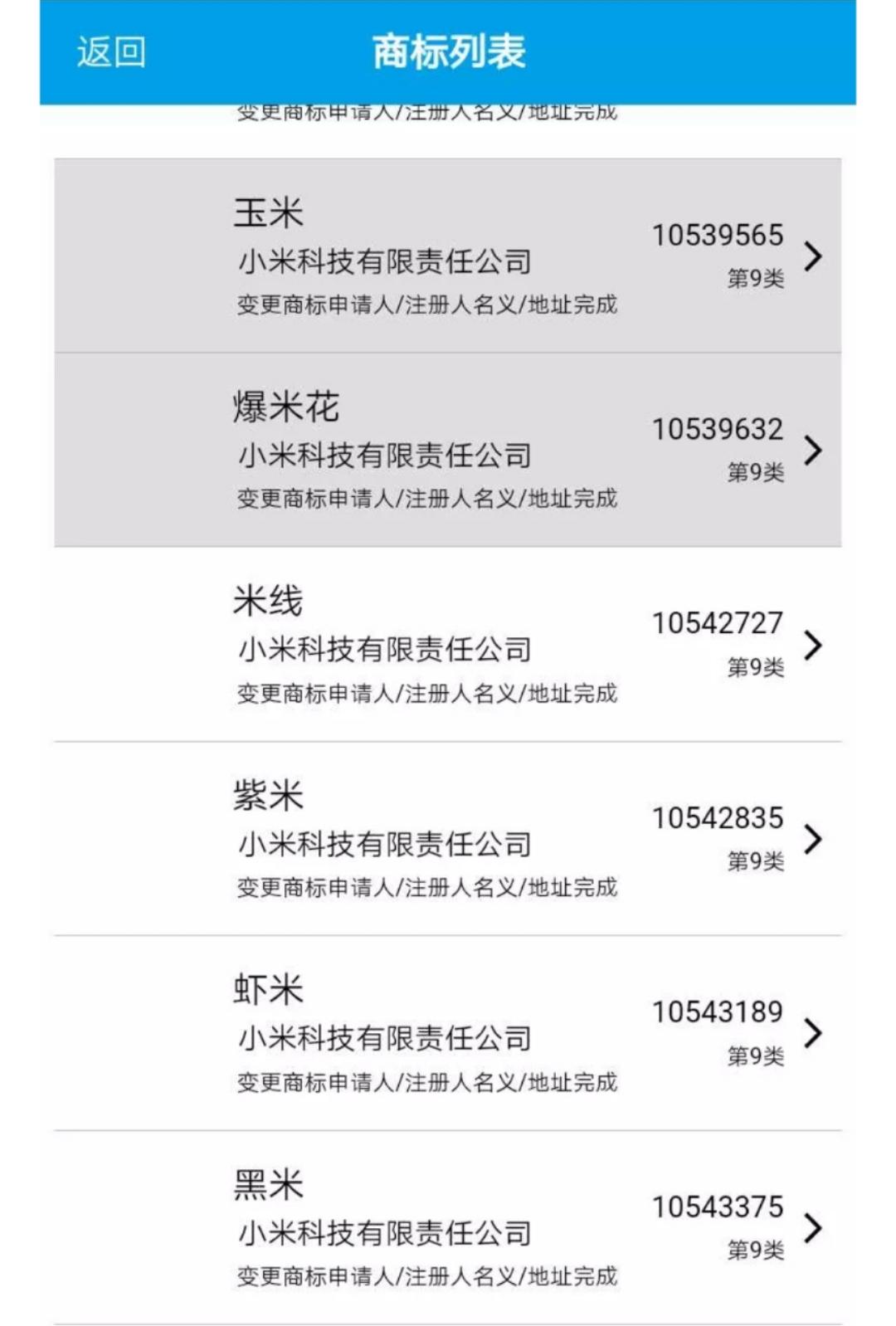Tap the arrow icon for number 10543375

click(813, 1227)
